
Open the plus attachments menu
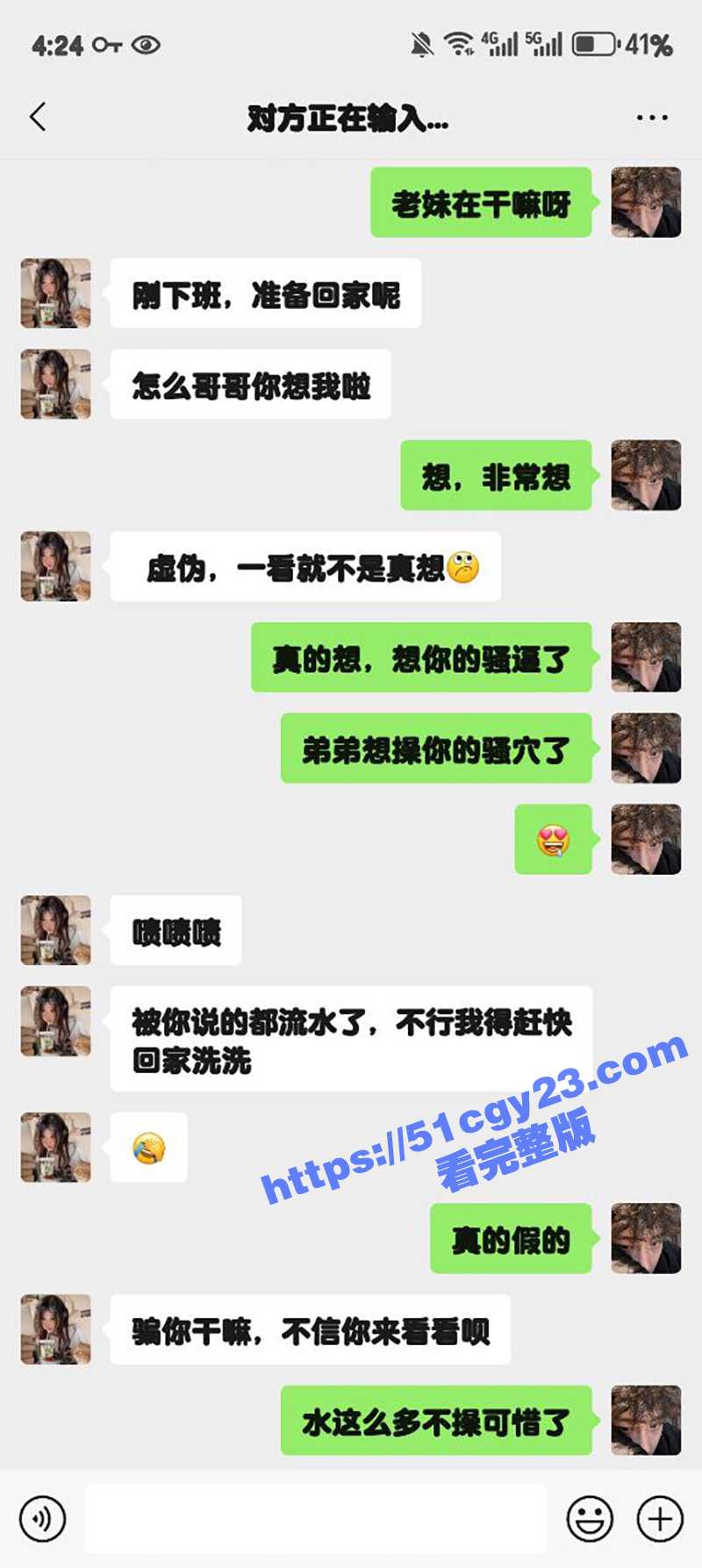(x=660, y=1518)
